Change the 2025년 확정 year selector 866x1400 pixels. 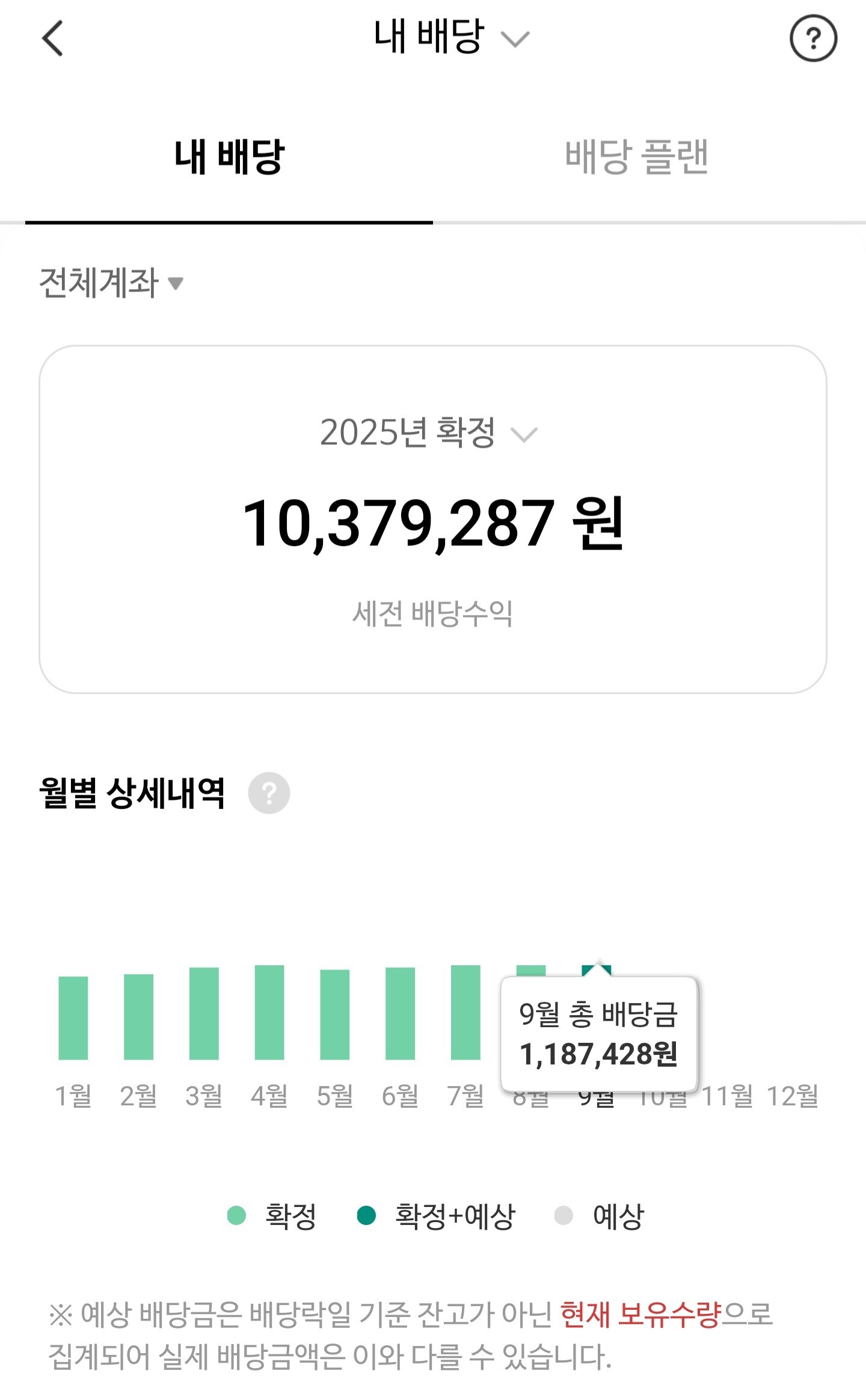pos(428,432)
